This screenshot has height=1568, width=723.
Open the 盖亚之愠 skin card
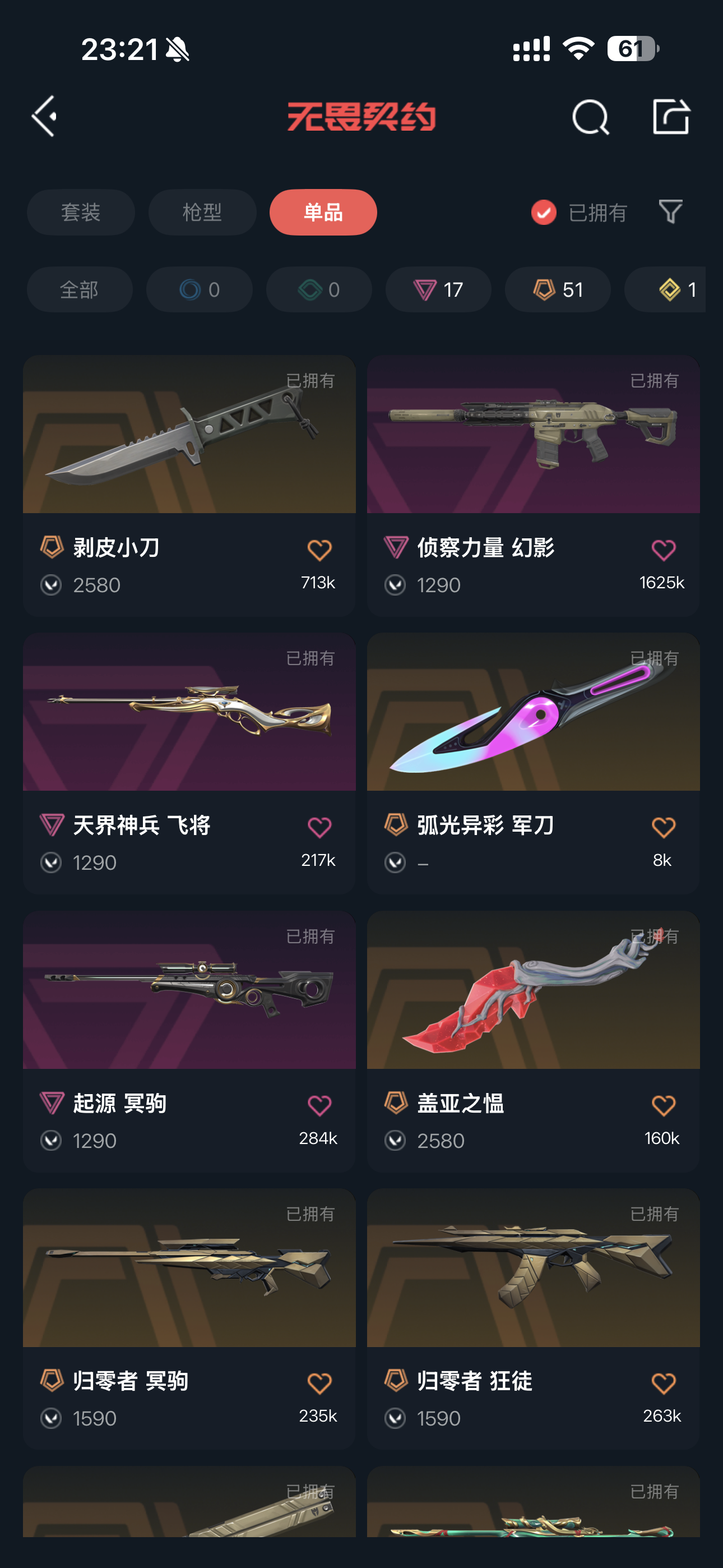click(533, 1041)
